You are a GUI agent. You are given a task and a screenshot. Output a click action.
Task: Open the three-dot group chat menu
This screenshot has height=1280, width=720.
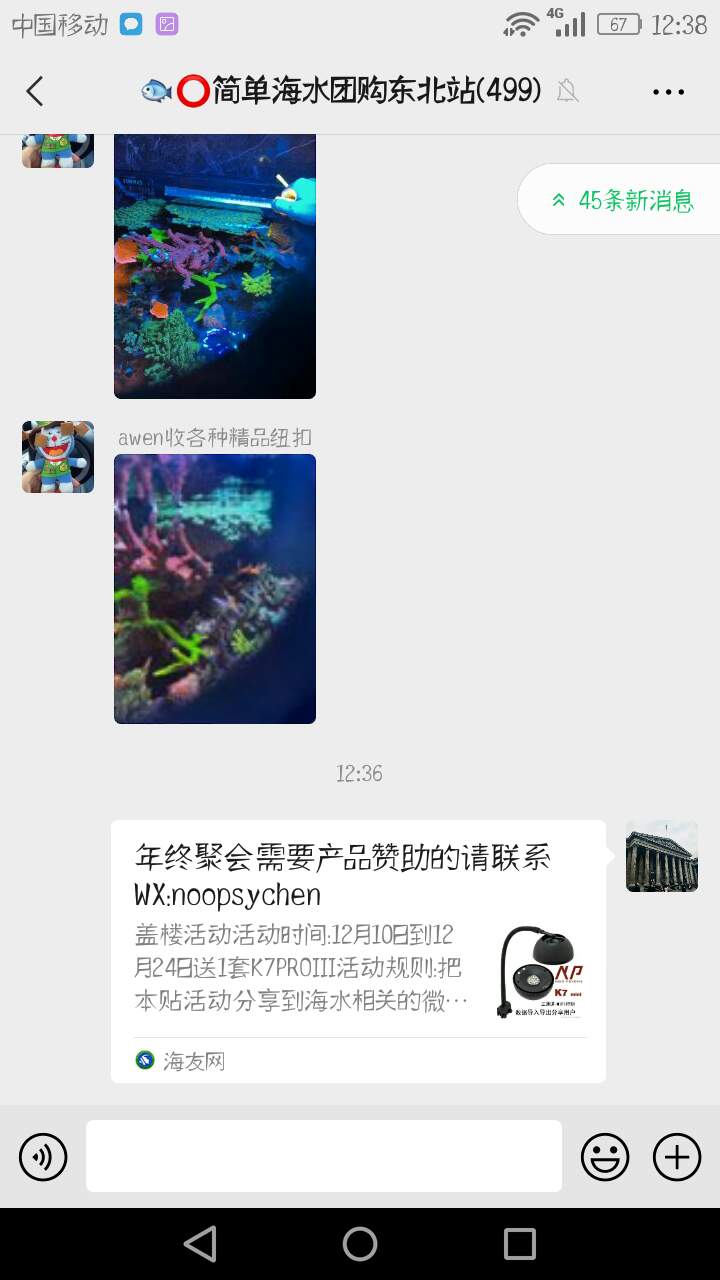click(668, 92)
